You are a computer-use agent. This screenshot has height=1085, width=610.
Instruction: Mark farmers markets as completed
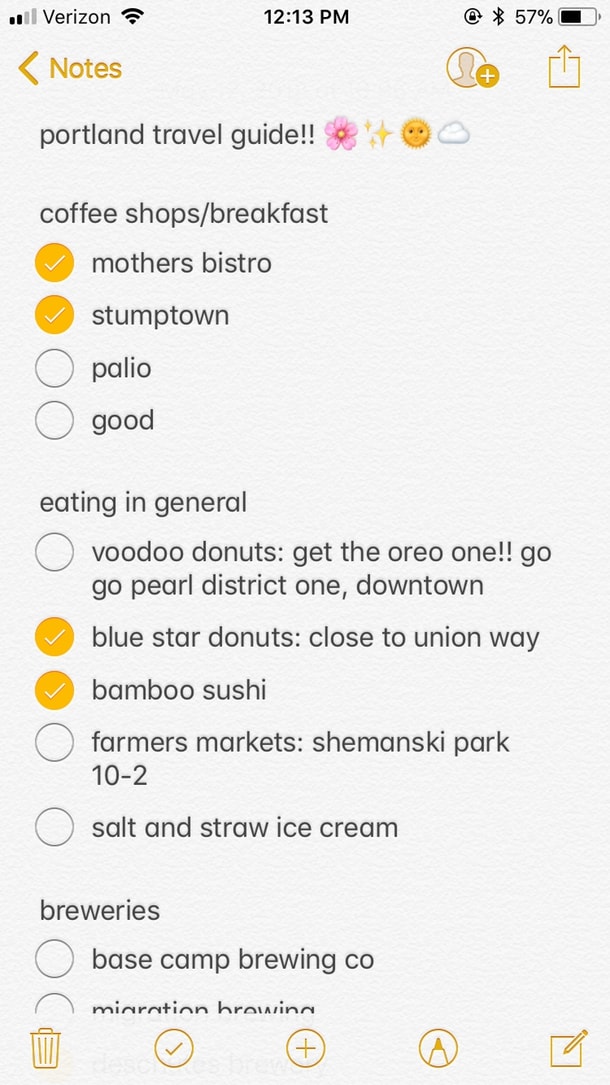[55, 742]
